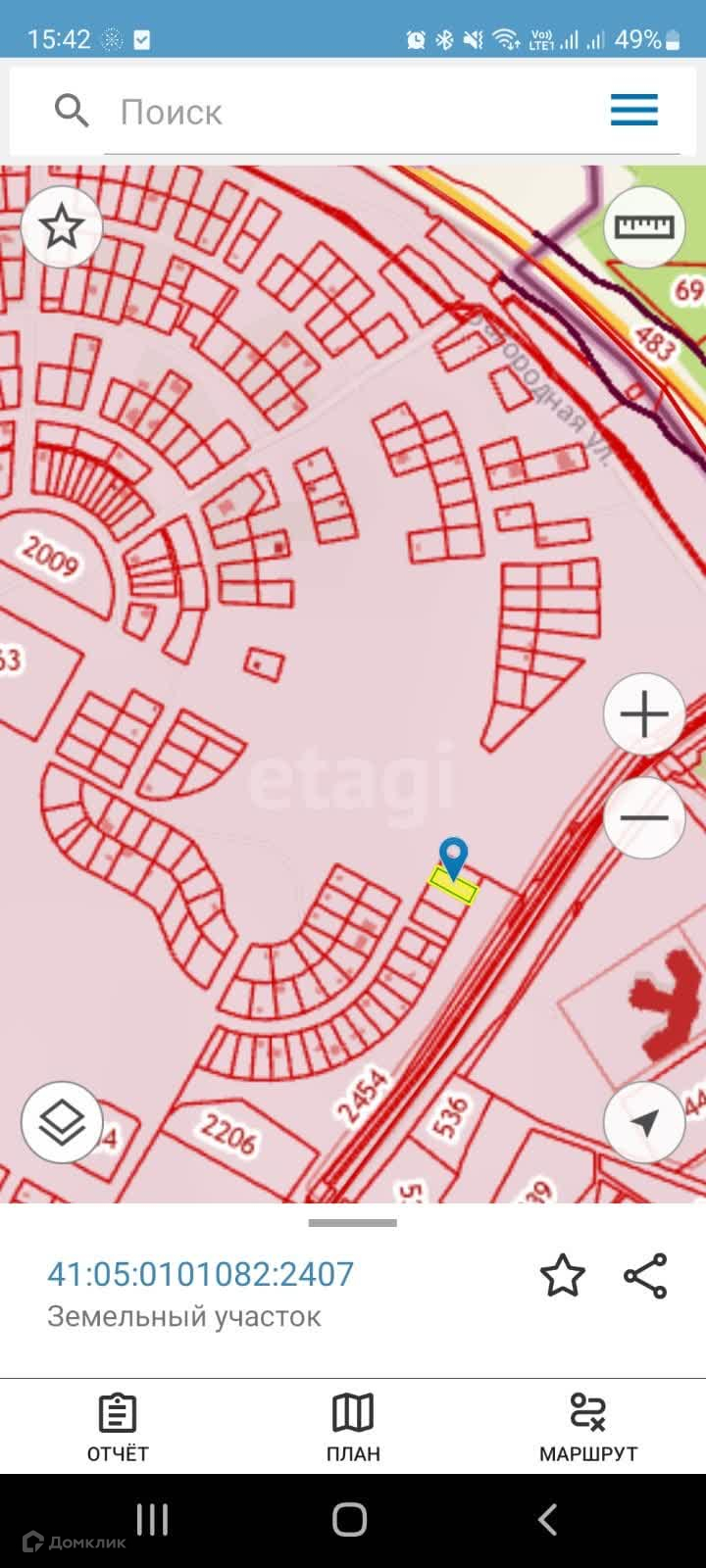Zoom out the map with minus button
This screenshot has width=706, height=1568.
point(644,817)
